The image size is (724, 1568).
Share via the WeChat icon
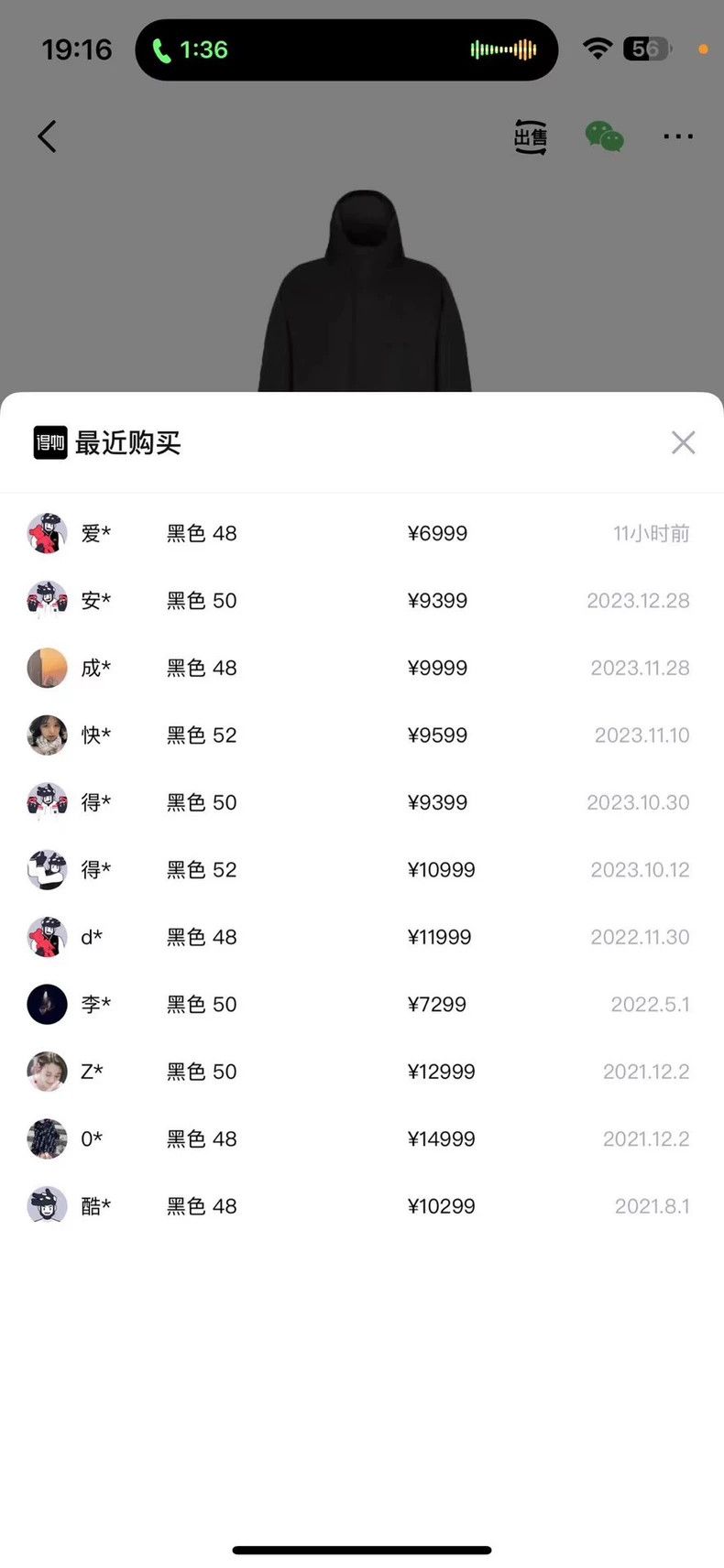click(604, 136)
